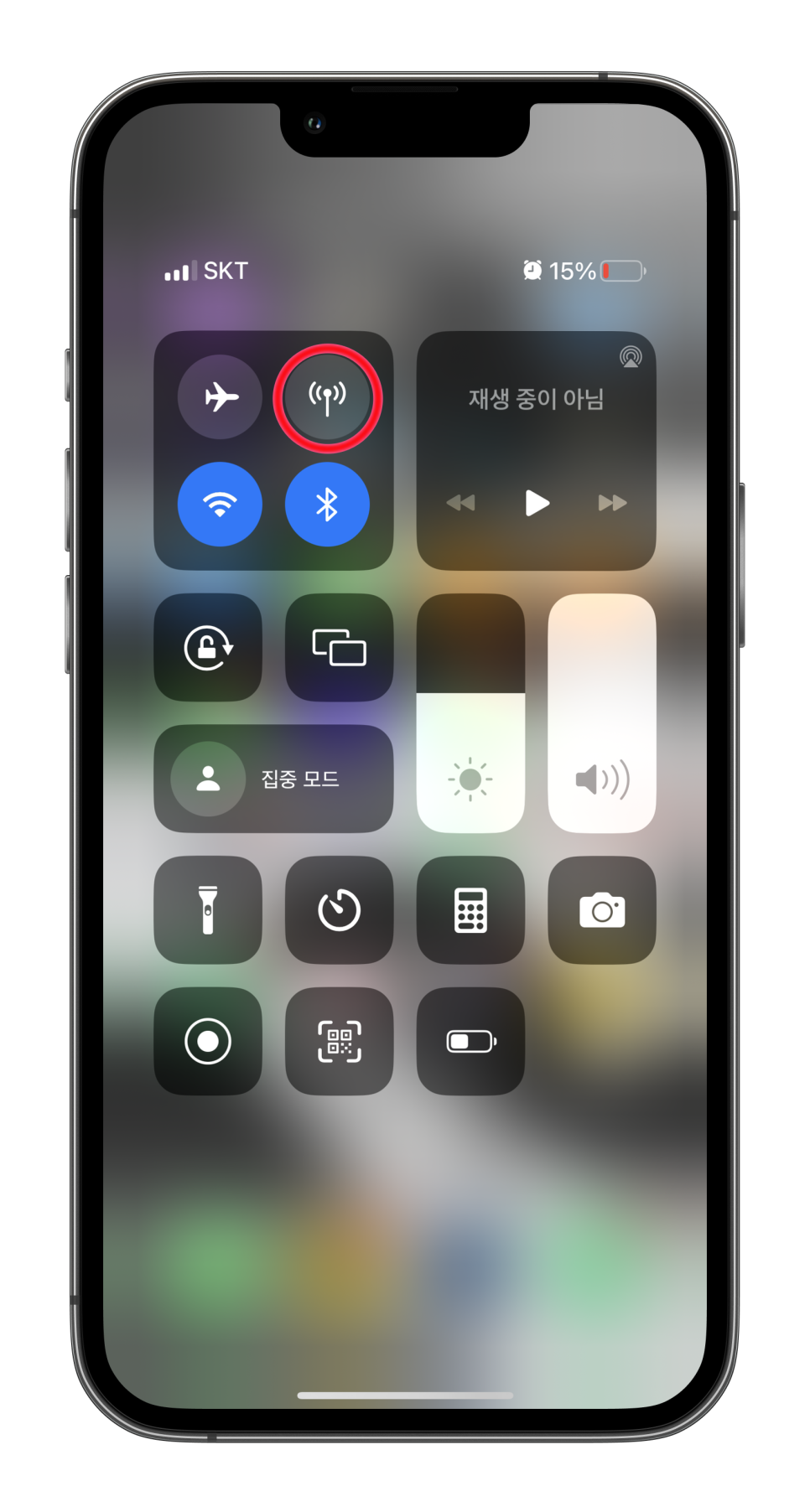810x1512 pixels.
Task: Turn on the flashlight
Action: click(x=208, y=910)
